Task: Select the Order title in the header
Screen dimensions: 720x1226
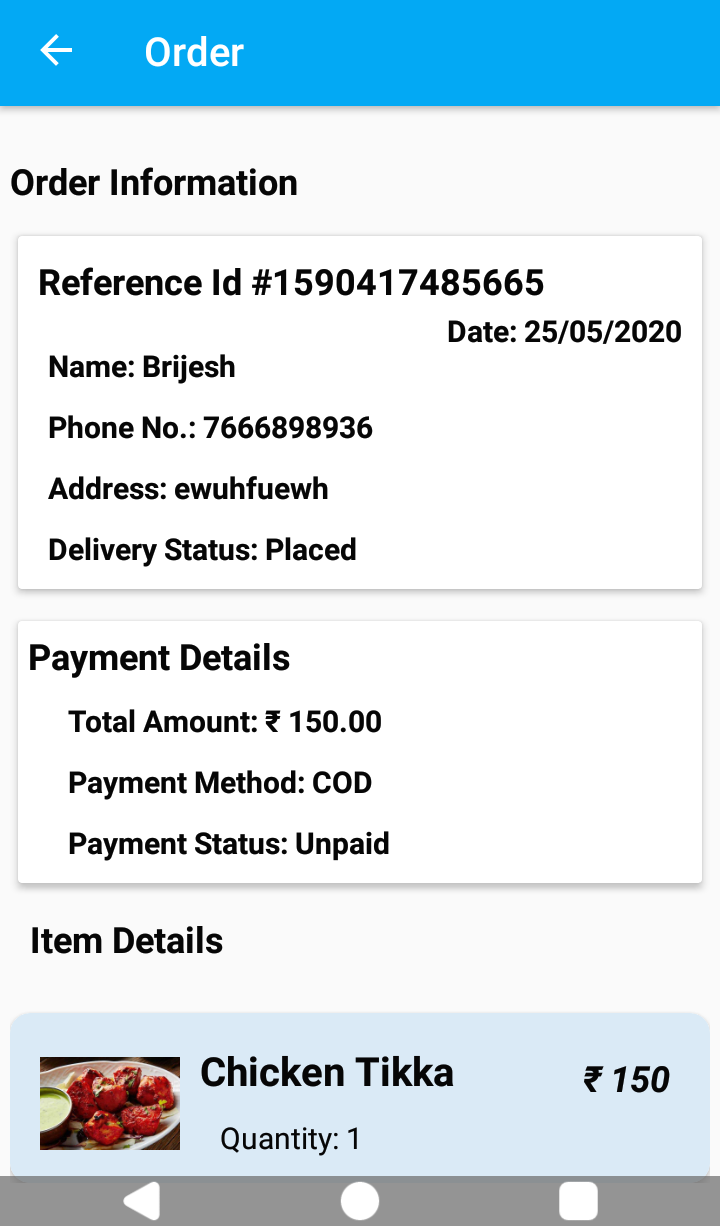Action: pos(193,51)
